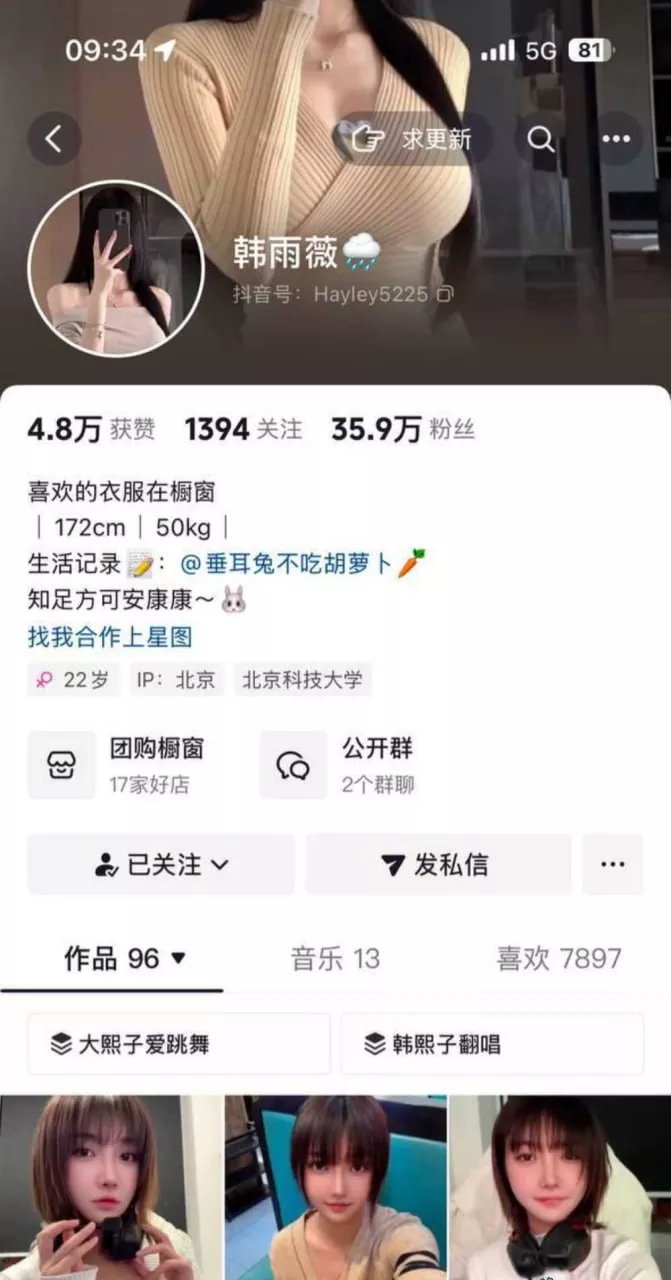
Task: Copy the Douyin ID Hayley5225
Action: [x=447, y=294]
